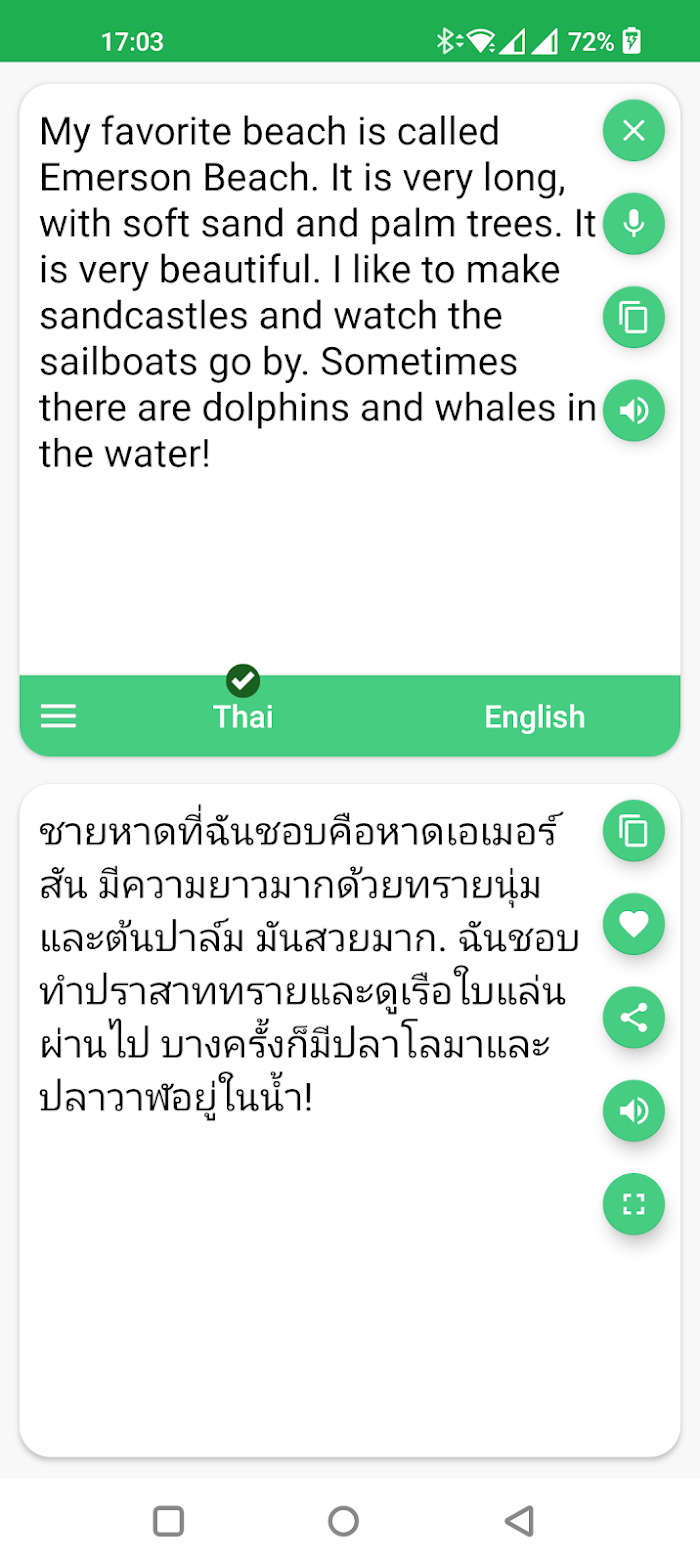This screenshot has width=700, height=1564.
Task: Play the Thai translation aloud
Action: click(633, 1111)
